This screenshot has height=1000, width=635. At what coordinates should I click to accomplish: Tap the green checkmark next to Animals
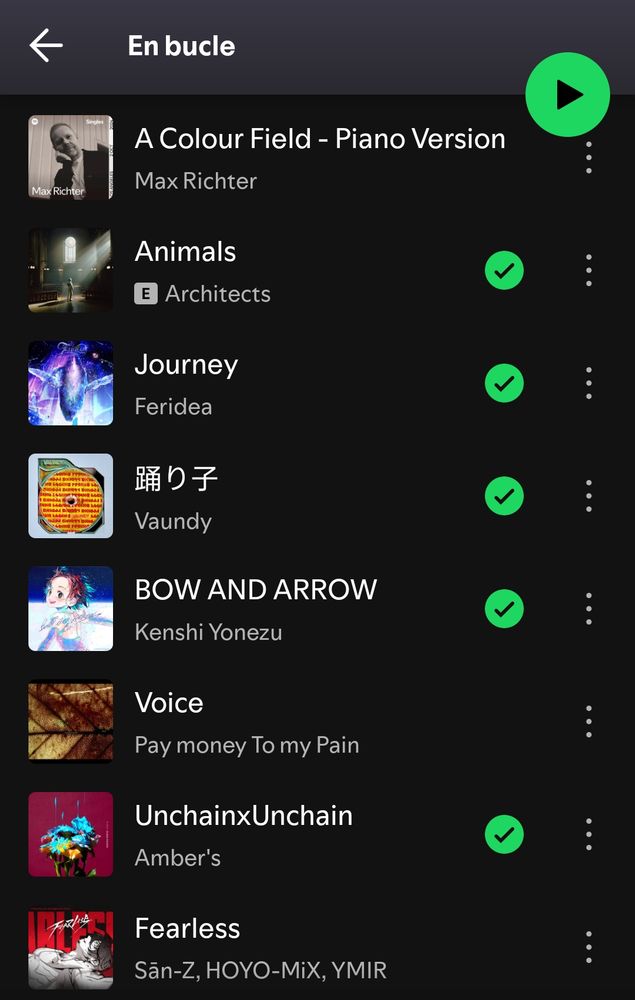click(x=504, y=270)
